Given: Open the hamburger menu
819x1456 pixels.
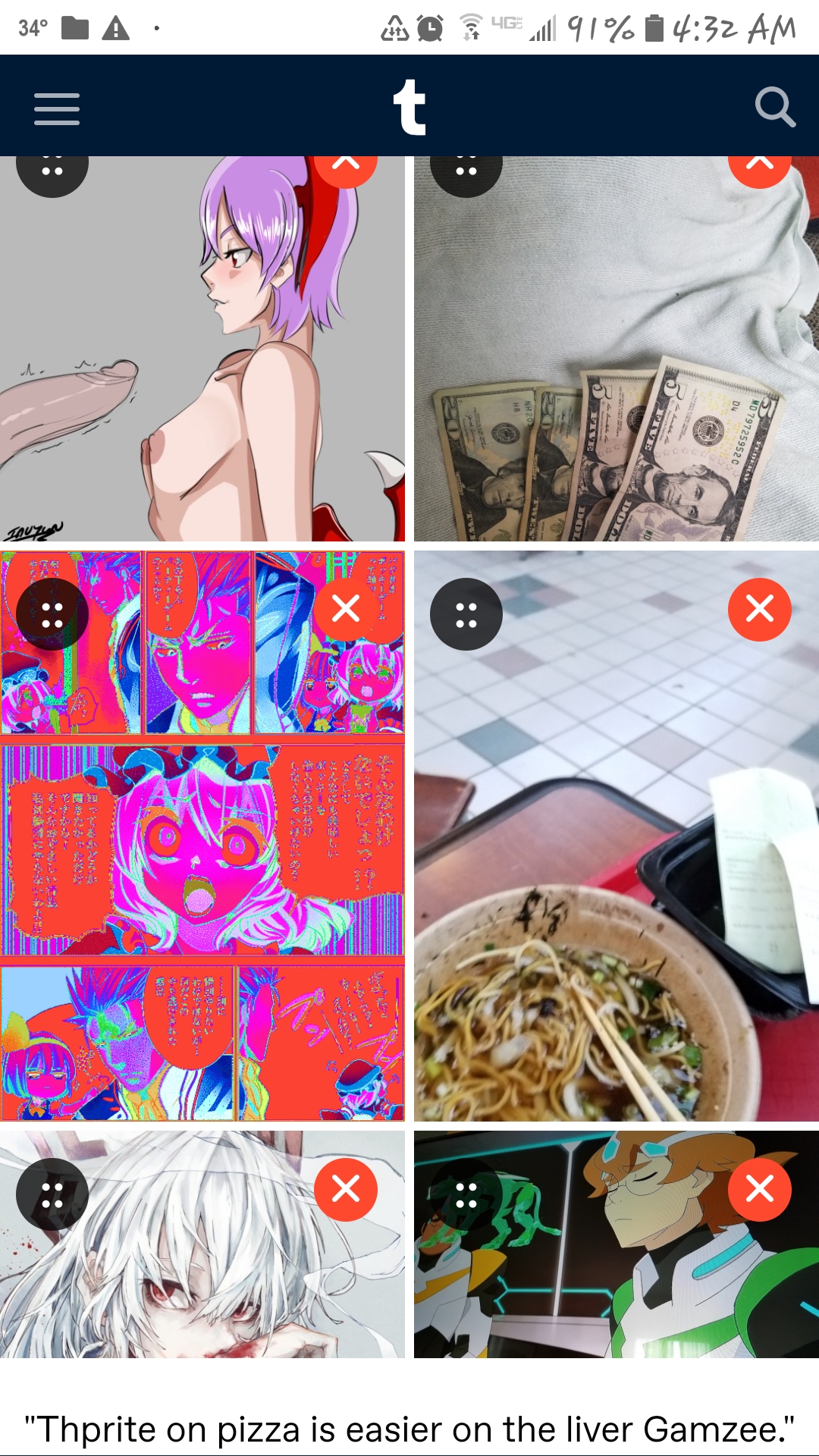Looking at the screenshot, I should point(57,108).
